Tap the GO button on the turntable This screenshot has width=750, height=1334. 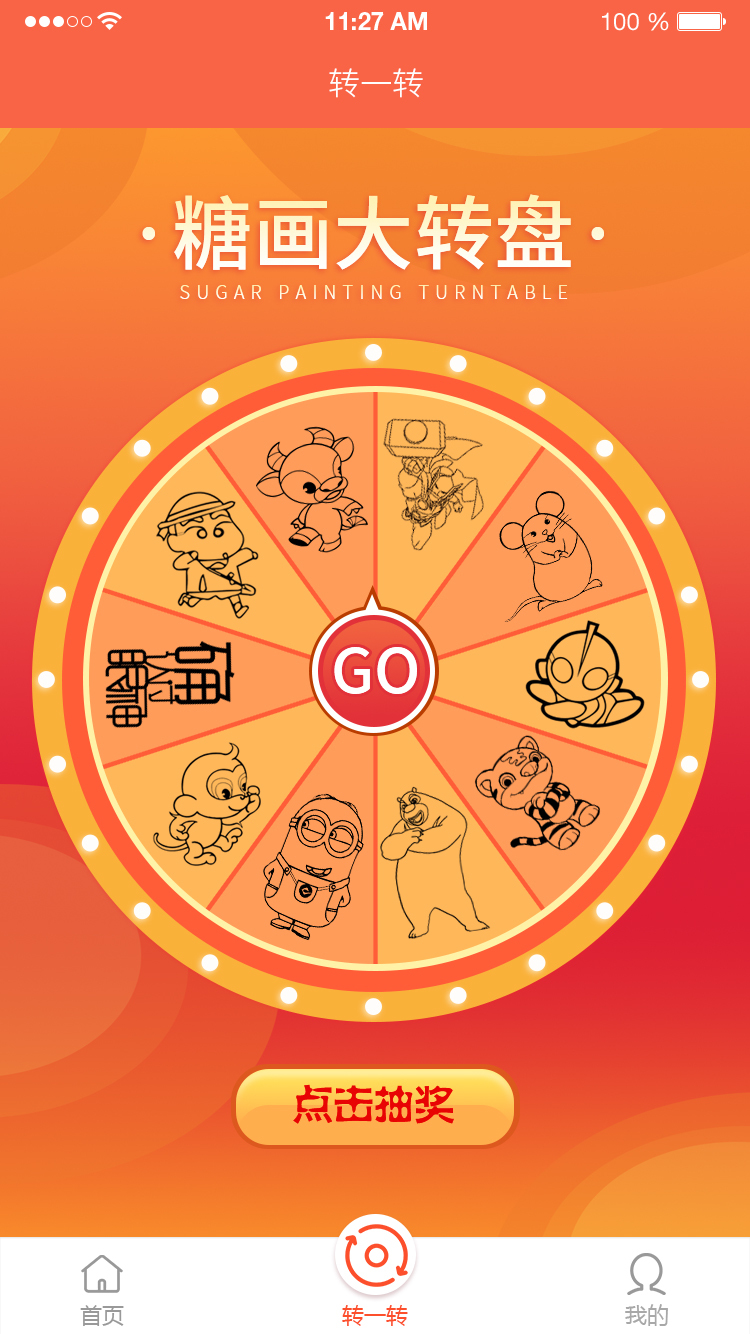[374, 670]
